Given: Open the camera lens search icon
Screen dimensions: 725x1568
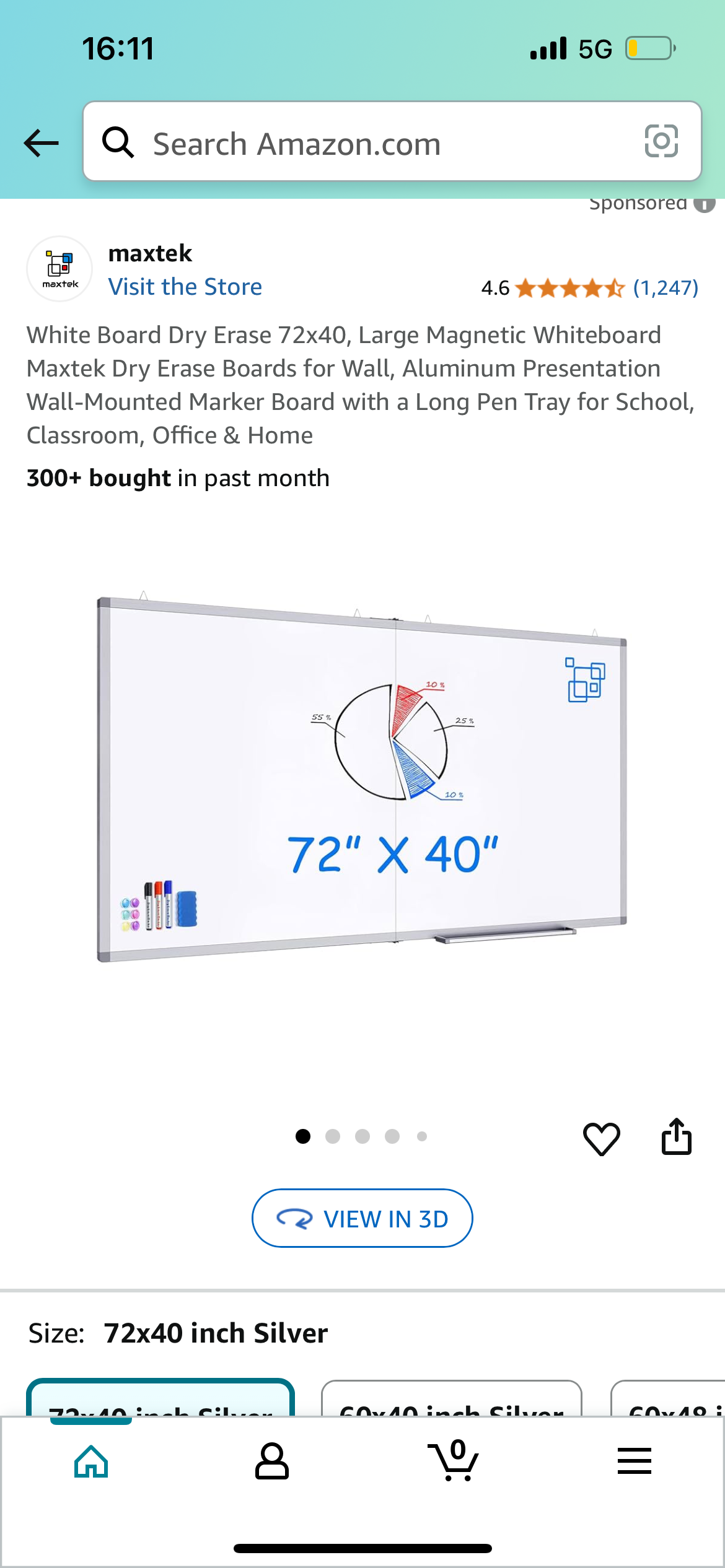Looking at the screenshot, I should [661, 142].
